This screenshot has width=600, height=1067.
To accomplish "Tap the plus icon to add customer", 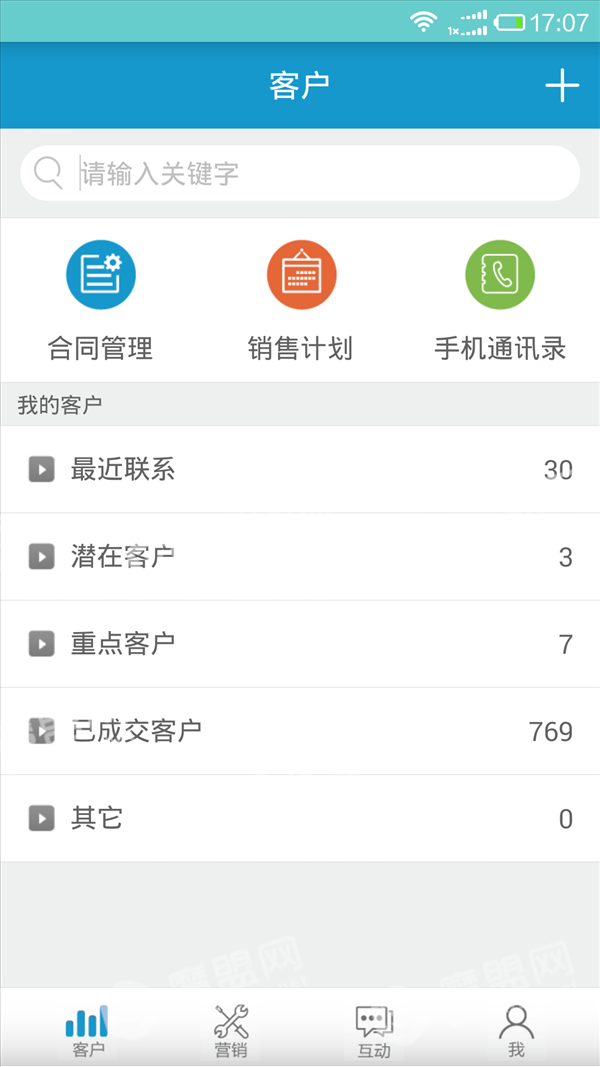I will click(562, 86).
